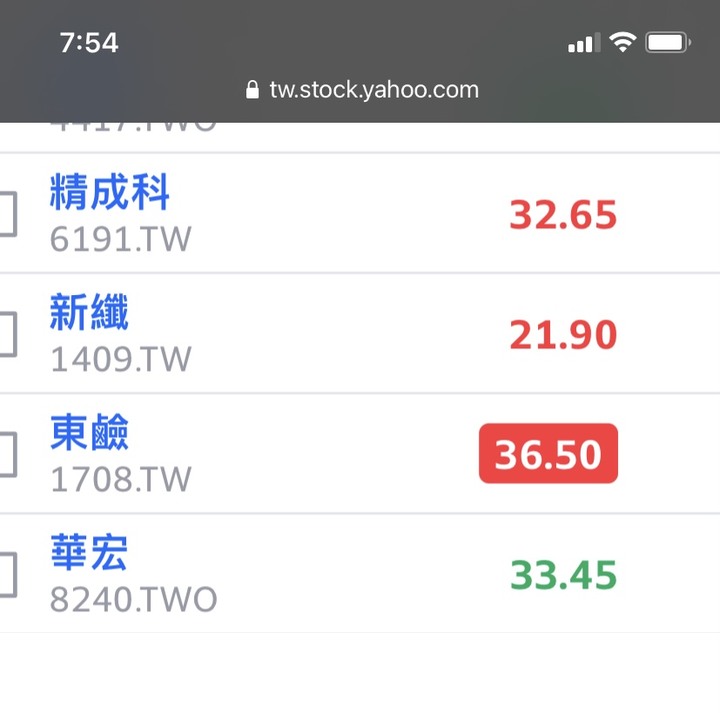Screen dimensions: 720x713
Task: Mark the checkbox beside 華宏
Action: tap(8, 575)
